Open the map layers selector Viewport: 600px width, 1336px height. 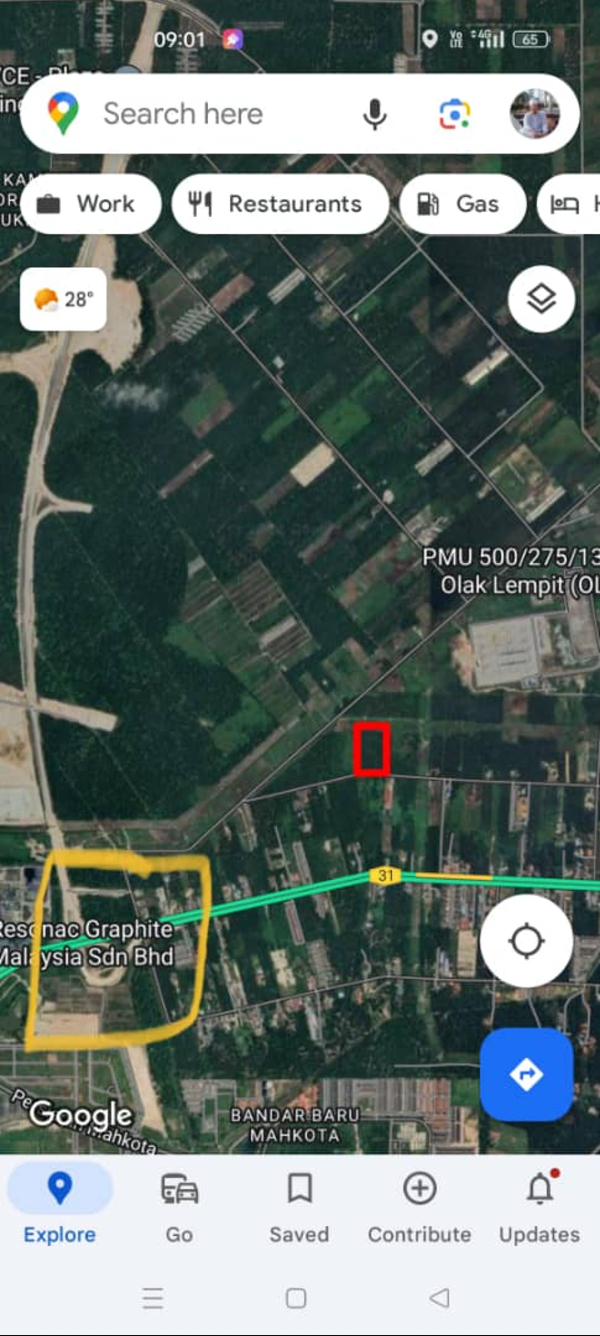coord(541,298)
